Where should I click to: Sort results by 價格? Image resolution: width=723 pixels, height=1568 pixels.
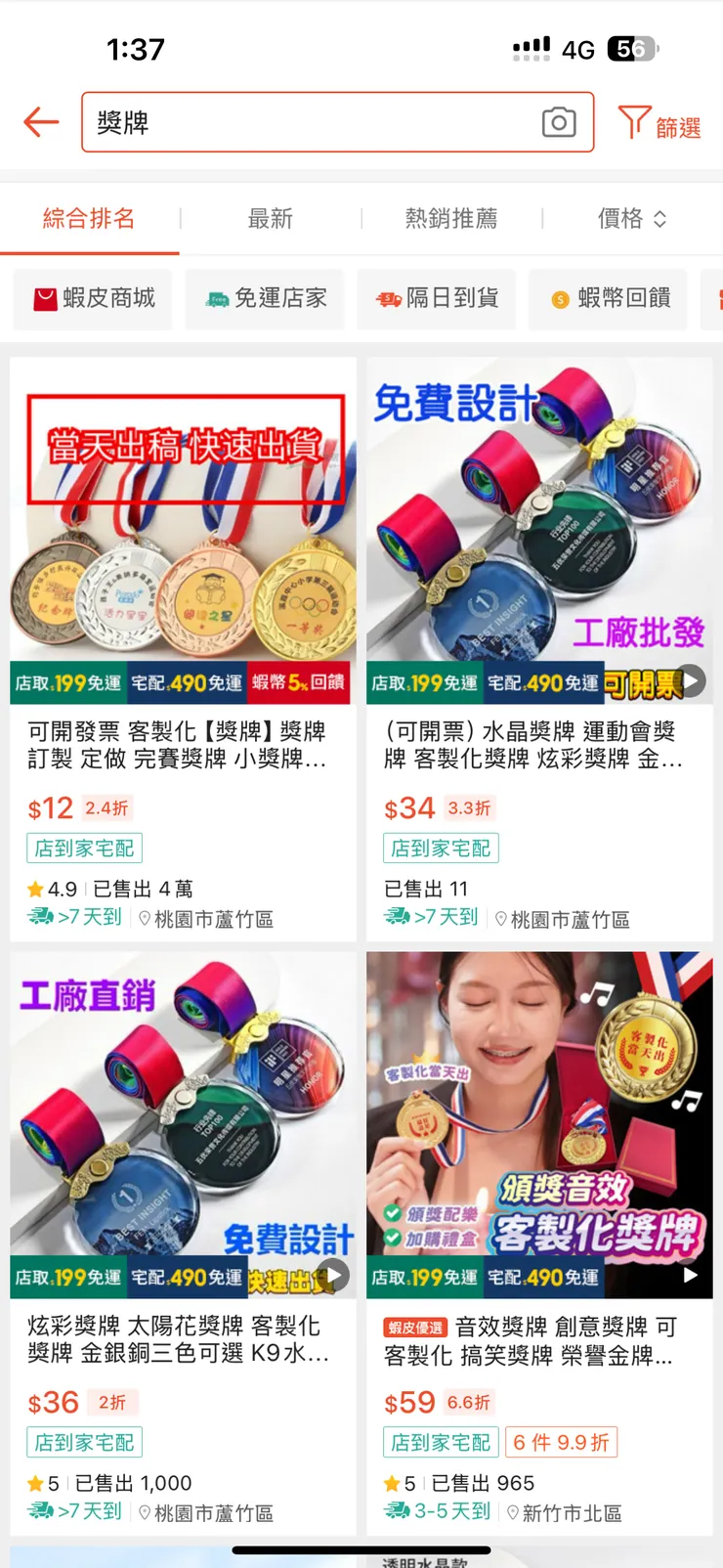pyautogui.click(x=632, y=218)
